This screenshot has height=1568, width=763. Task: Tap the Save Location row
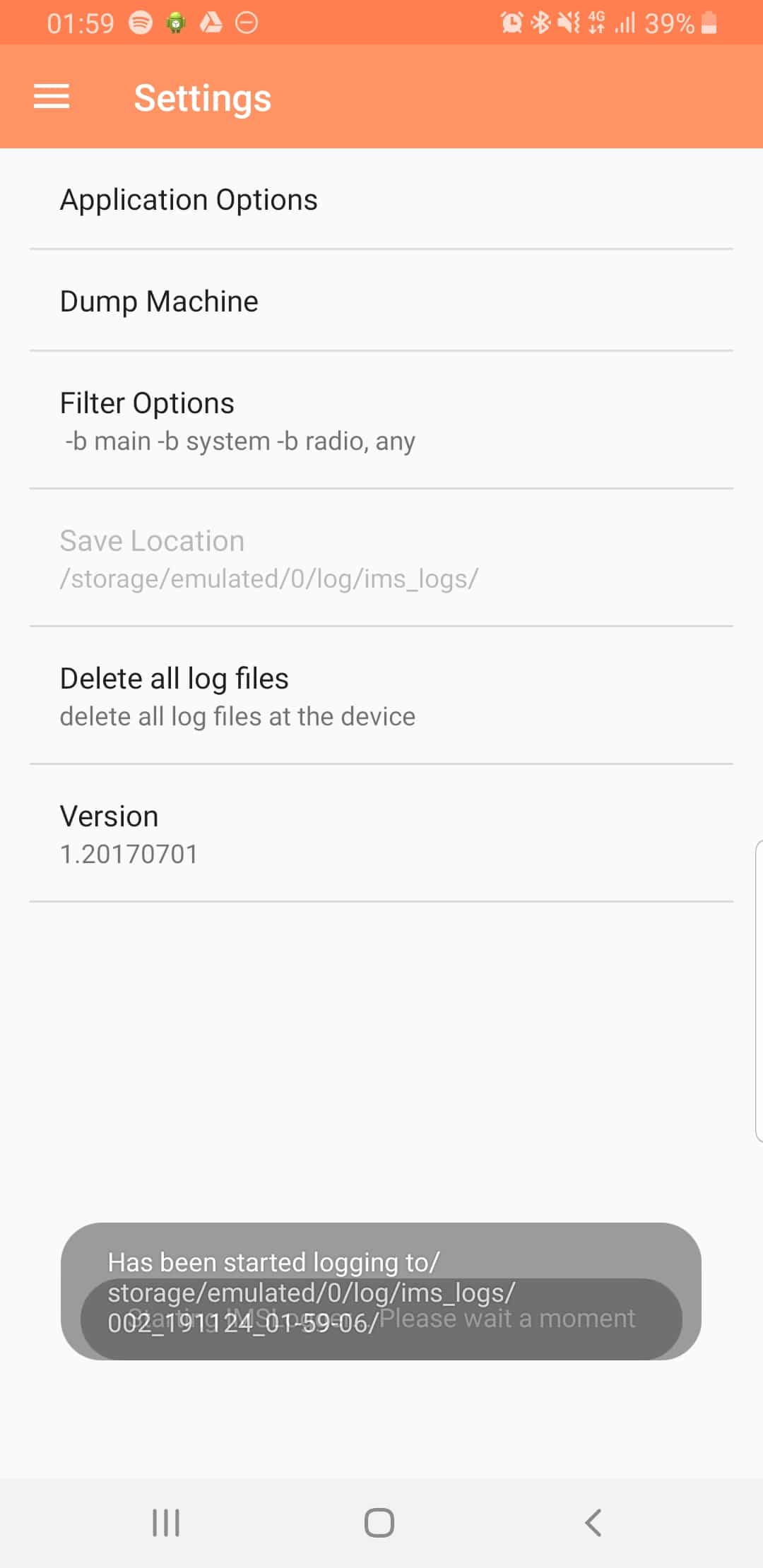pyautogui.click(x=381, y=558)
